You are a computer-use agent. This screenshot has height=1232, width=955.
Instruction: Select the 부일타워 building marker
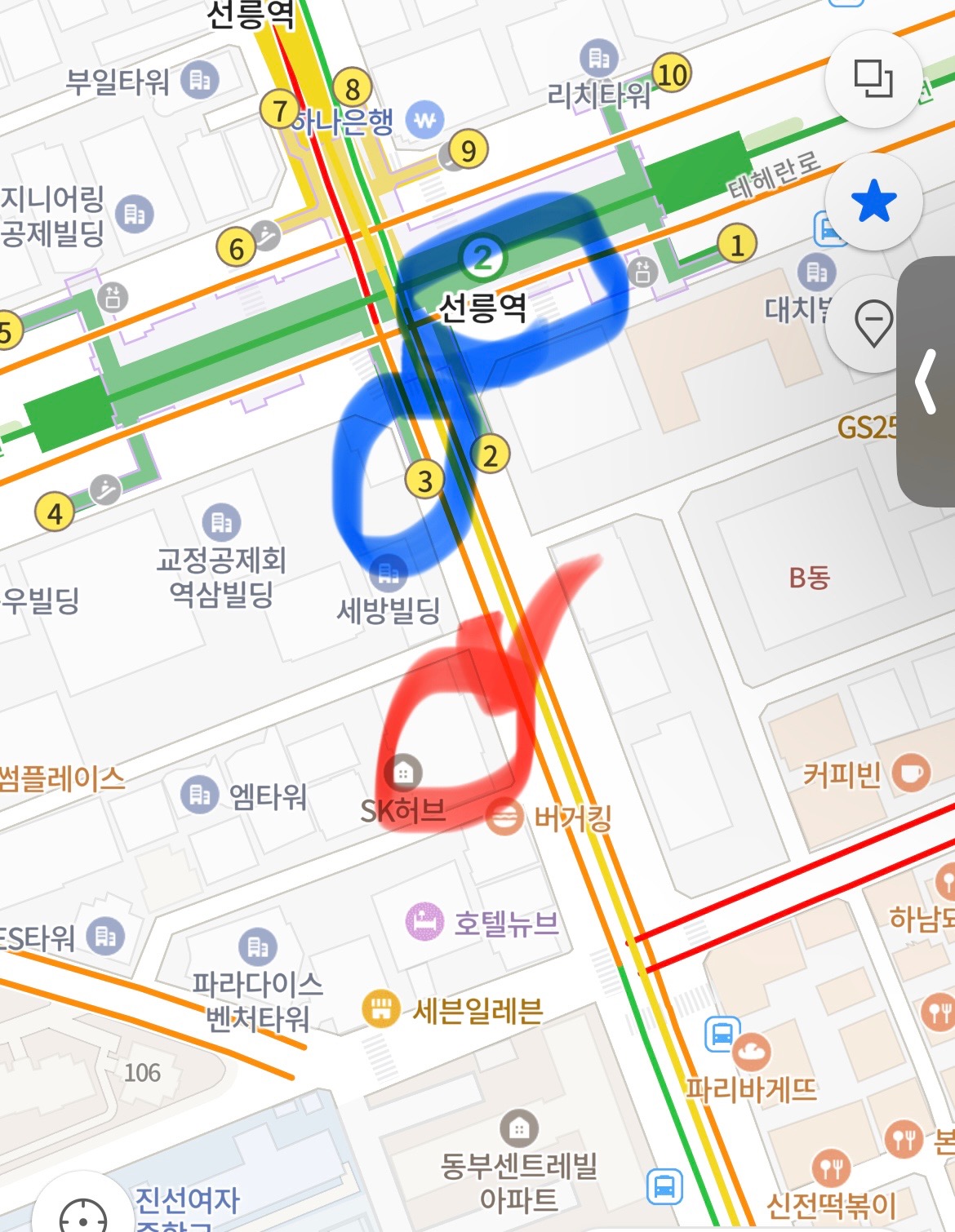point(199,80)
